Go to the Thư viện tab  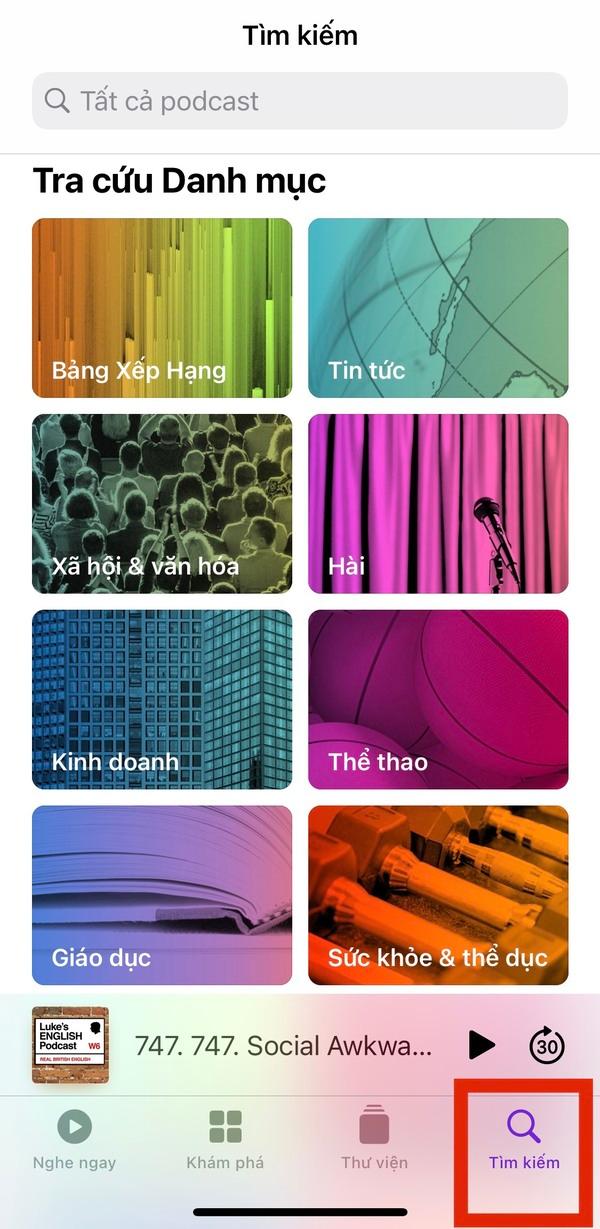pos(374,1140)
